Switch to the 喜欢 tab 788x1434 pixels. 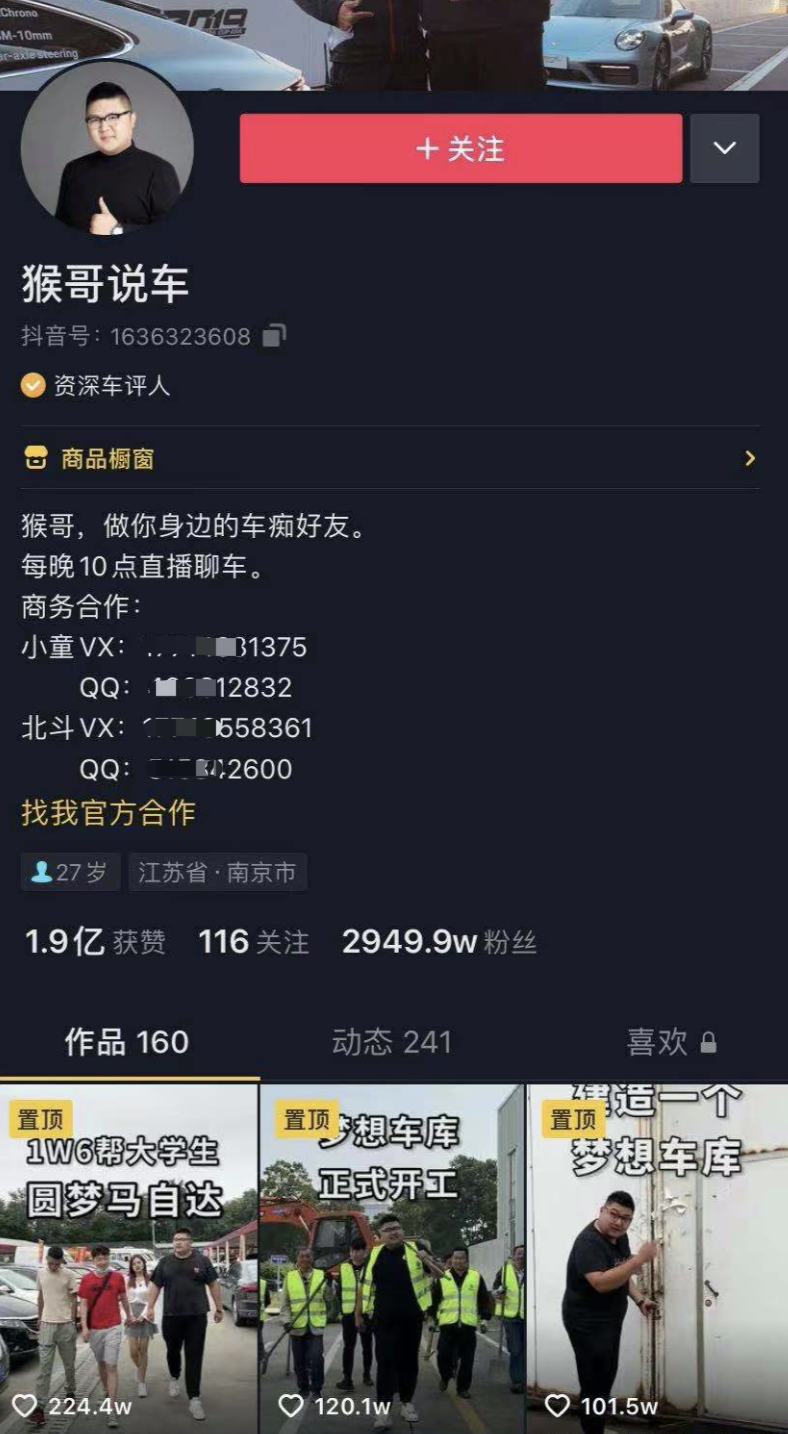(670, 1042)
